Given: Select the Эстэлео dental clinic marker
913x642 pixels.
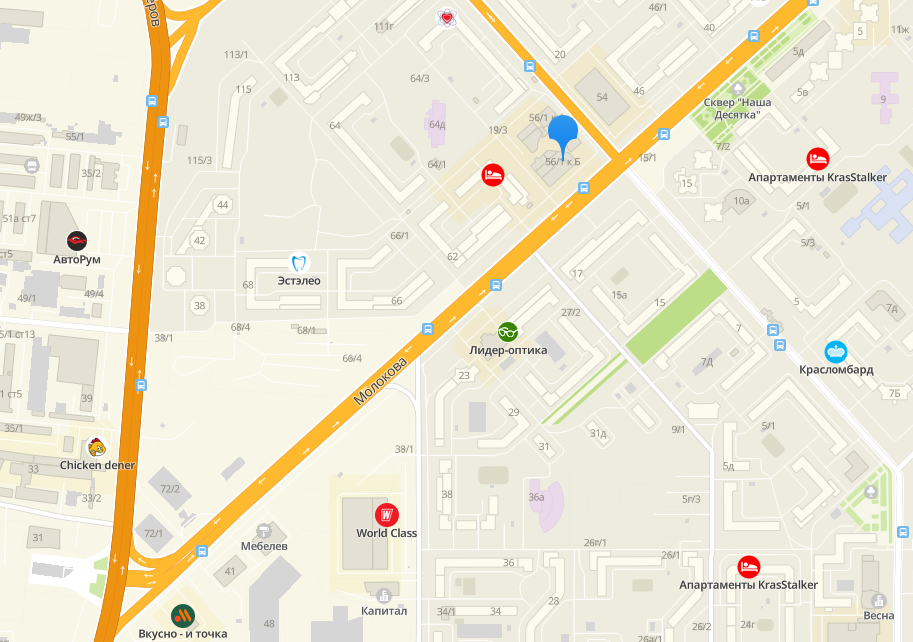Looking at the screenshot, I should click(298, 262).
